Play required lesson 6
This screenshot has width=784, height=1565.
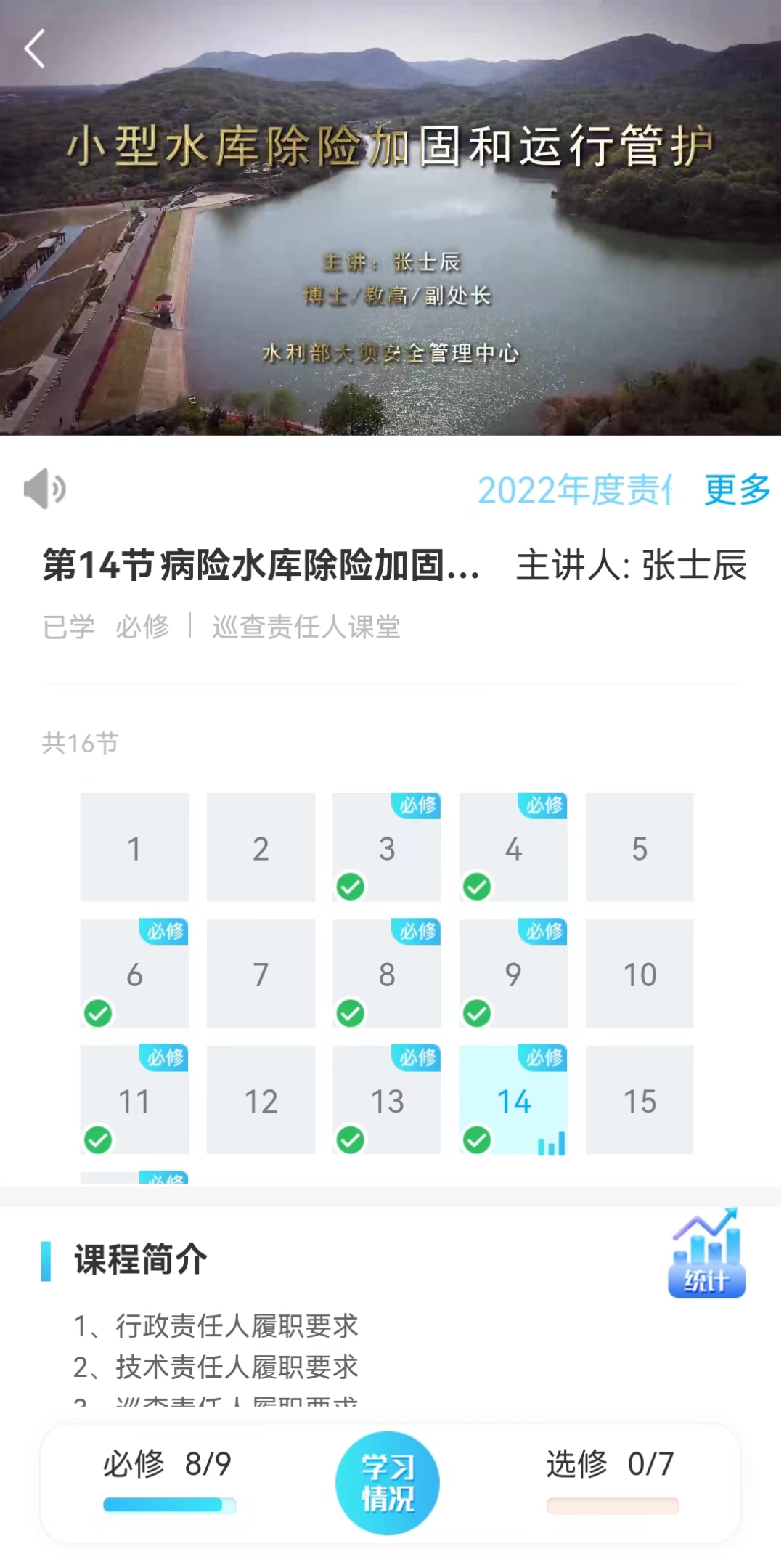134,974
